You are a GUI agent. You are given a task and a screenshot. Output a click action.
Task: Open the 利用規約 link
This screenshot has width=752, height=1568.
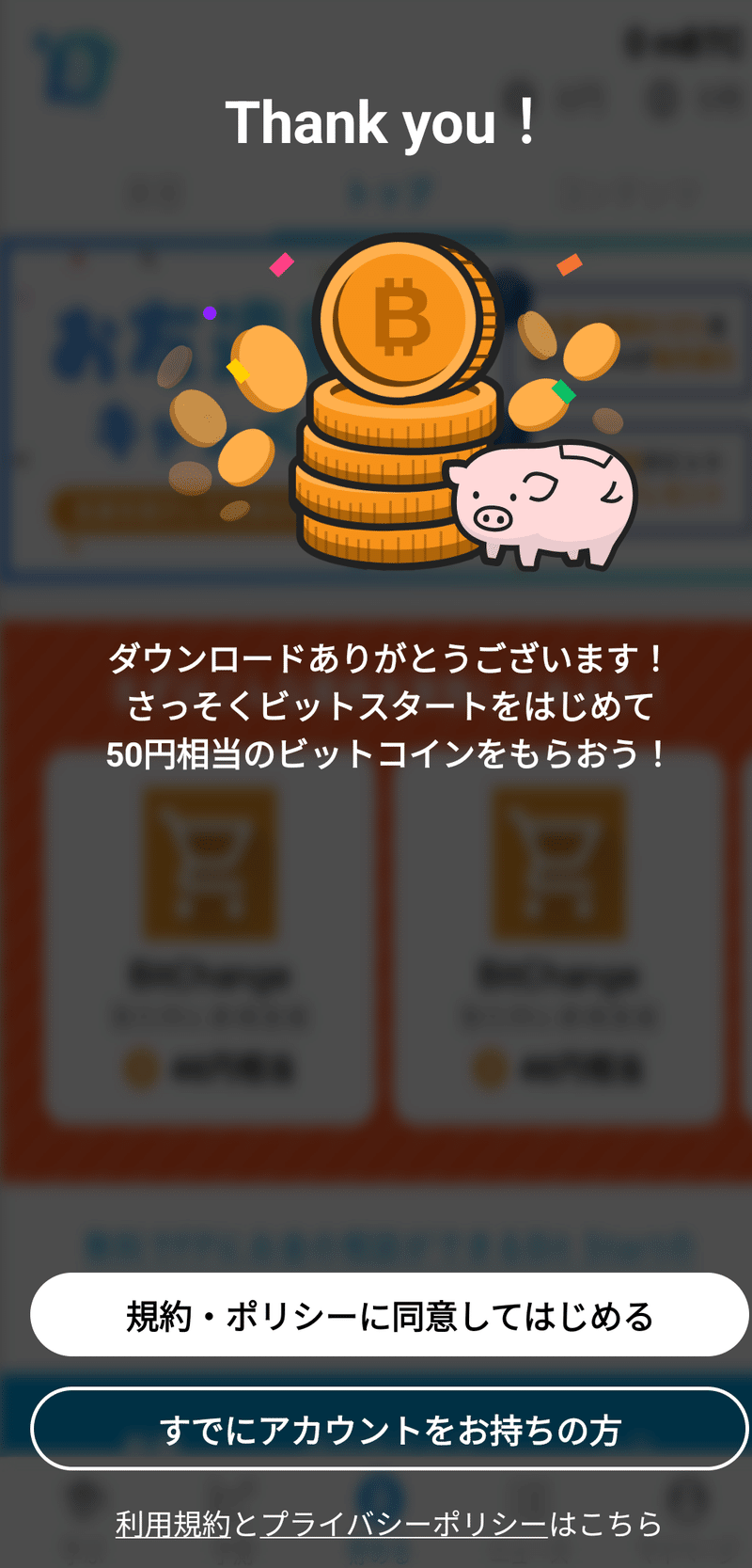click(x=173, y=1524)
